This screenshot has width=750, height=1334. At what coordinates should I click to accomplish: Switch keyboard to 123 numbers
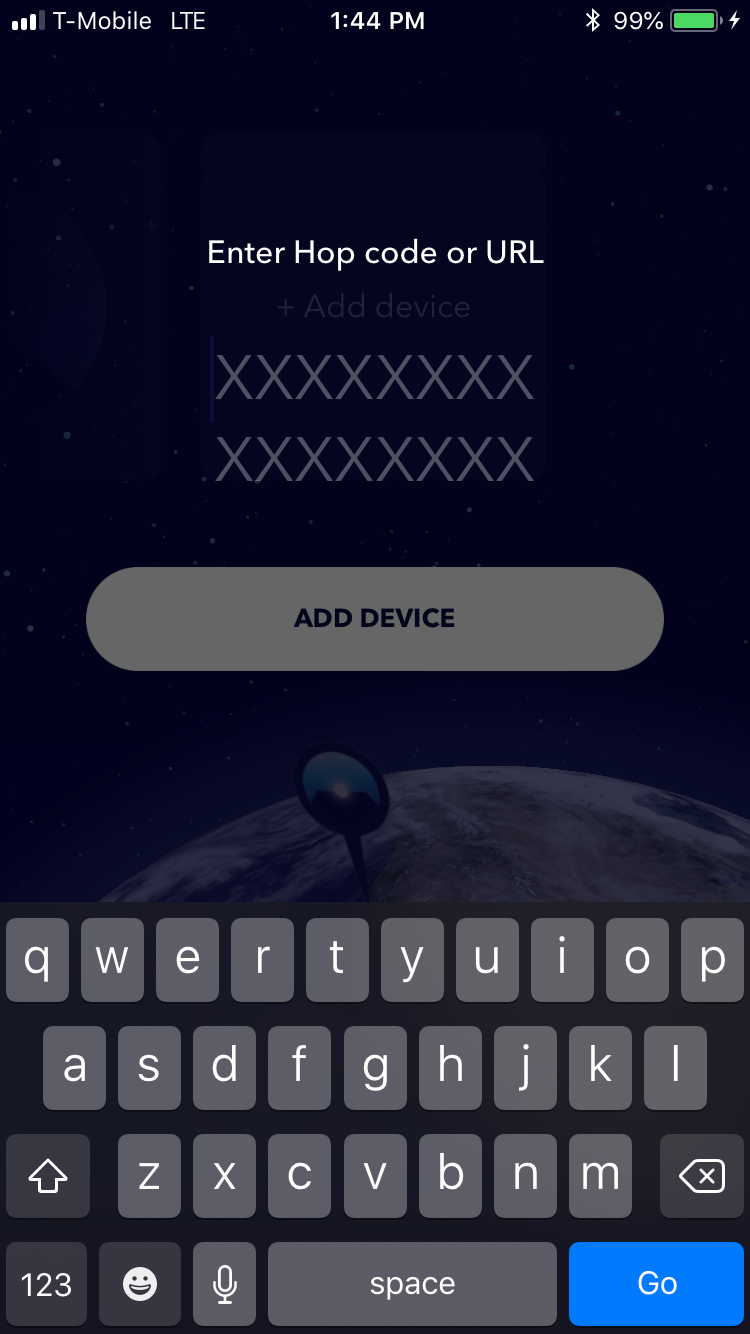click(x=46, y=1283)
